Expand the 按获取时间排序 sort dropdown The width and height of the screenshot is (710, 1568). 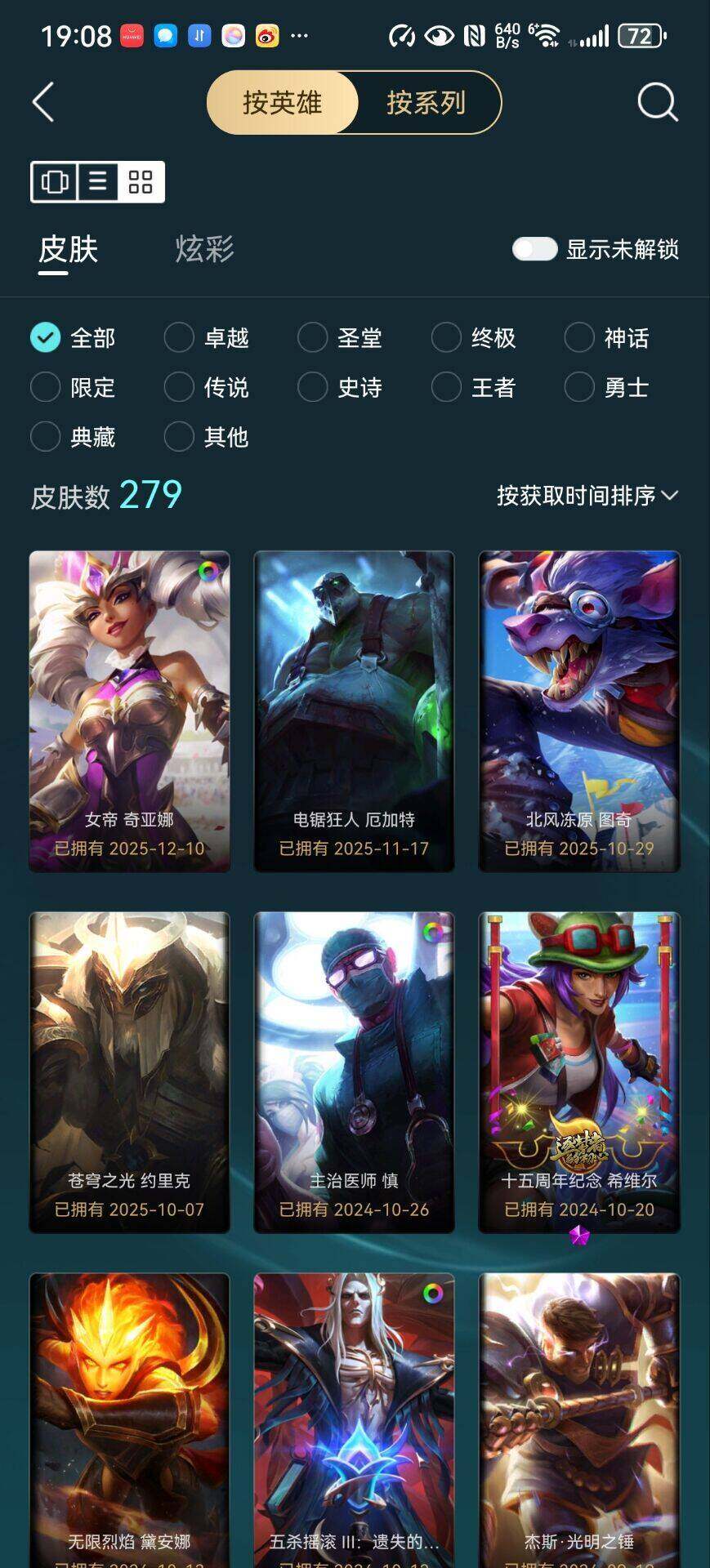click(587, 496)
